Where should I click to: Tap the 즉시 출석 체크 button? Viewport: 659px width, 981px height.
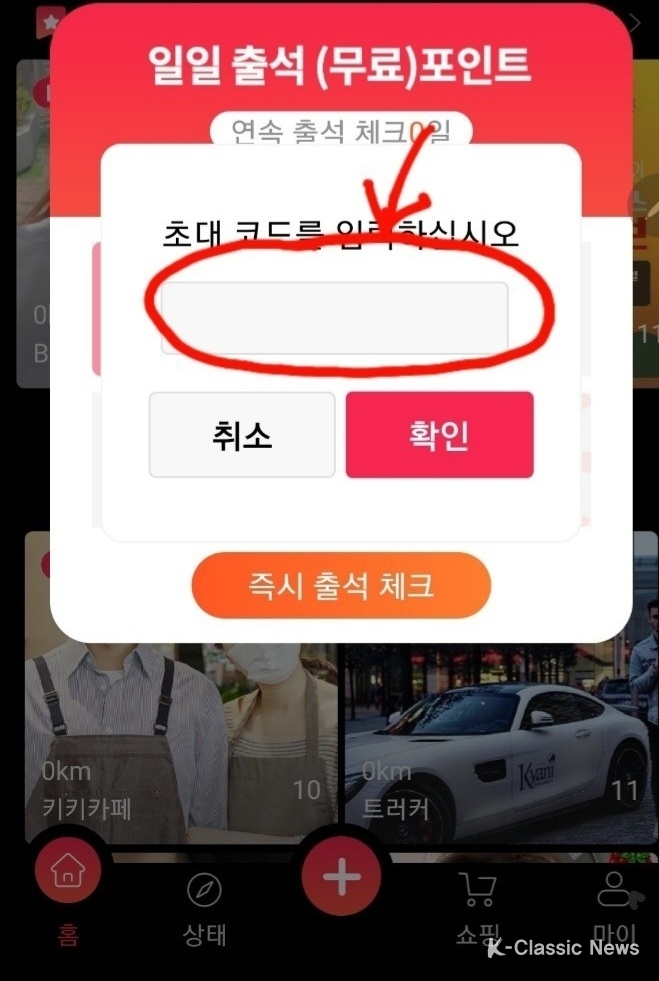[341, 585]
